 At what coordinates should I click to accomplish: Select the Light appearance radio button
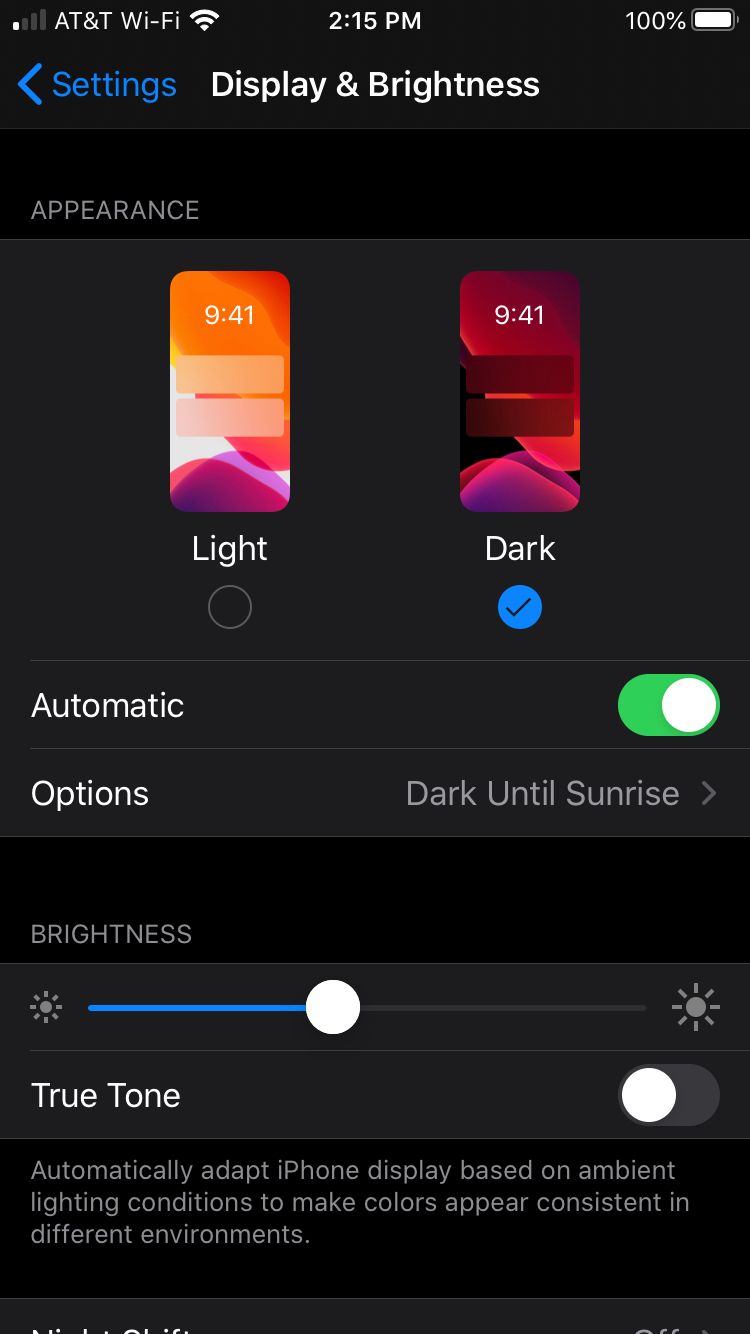pos(230,606)
